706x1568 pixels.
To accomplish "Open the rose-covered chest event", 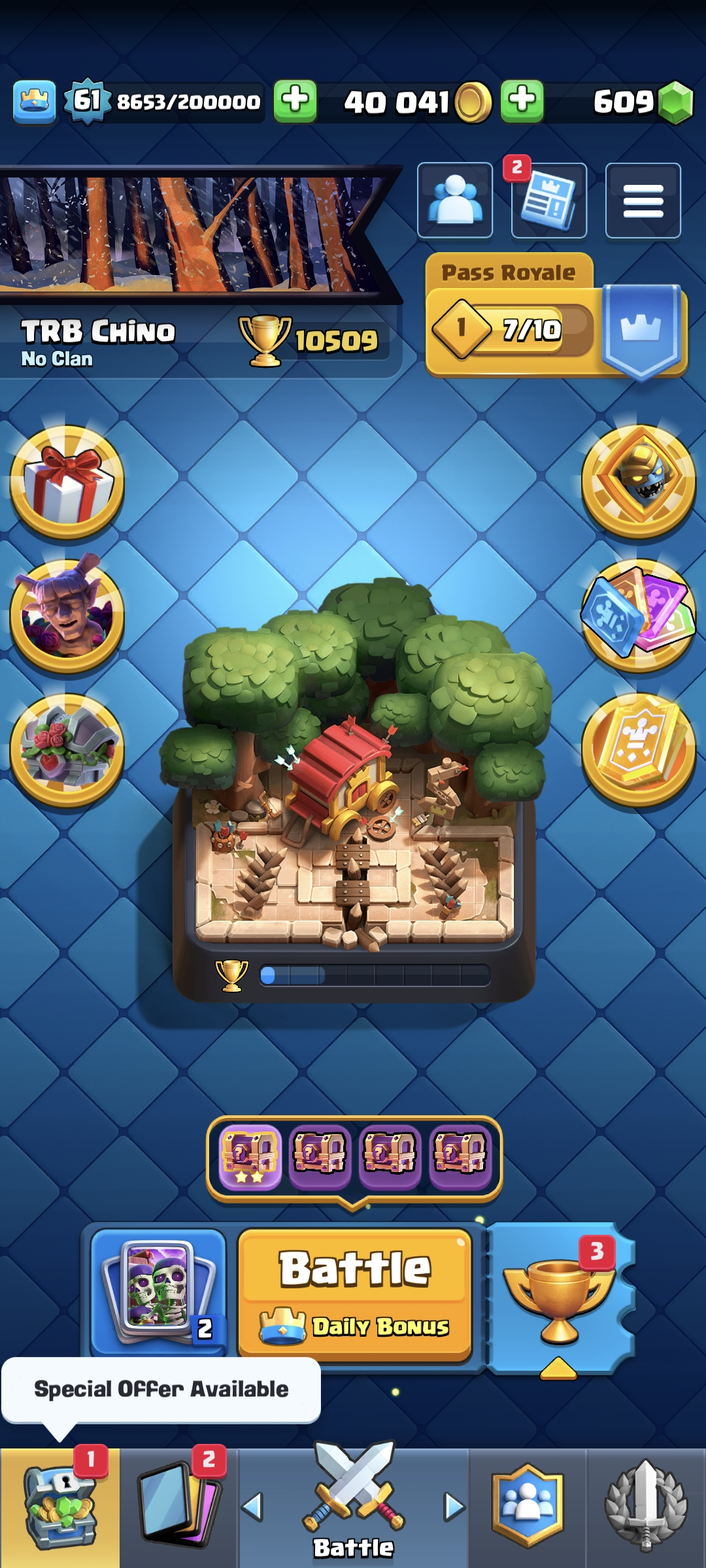I will click(67, 750).
